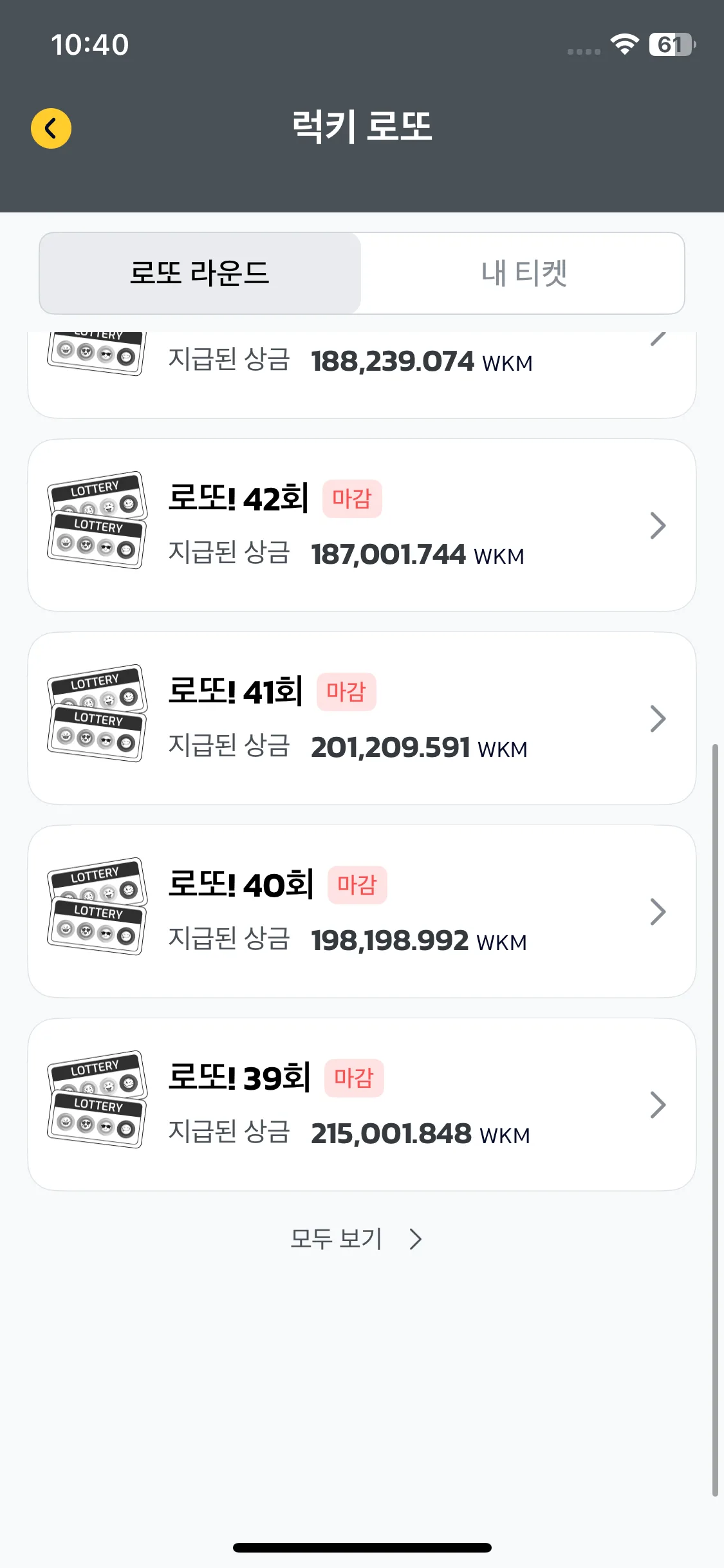Image resolution: width=724 pixels, height=1568 pixels.
Task: Switch to the 내 티켓 tab
Action: click(x=523, y=273)
